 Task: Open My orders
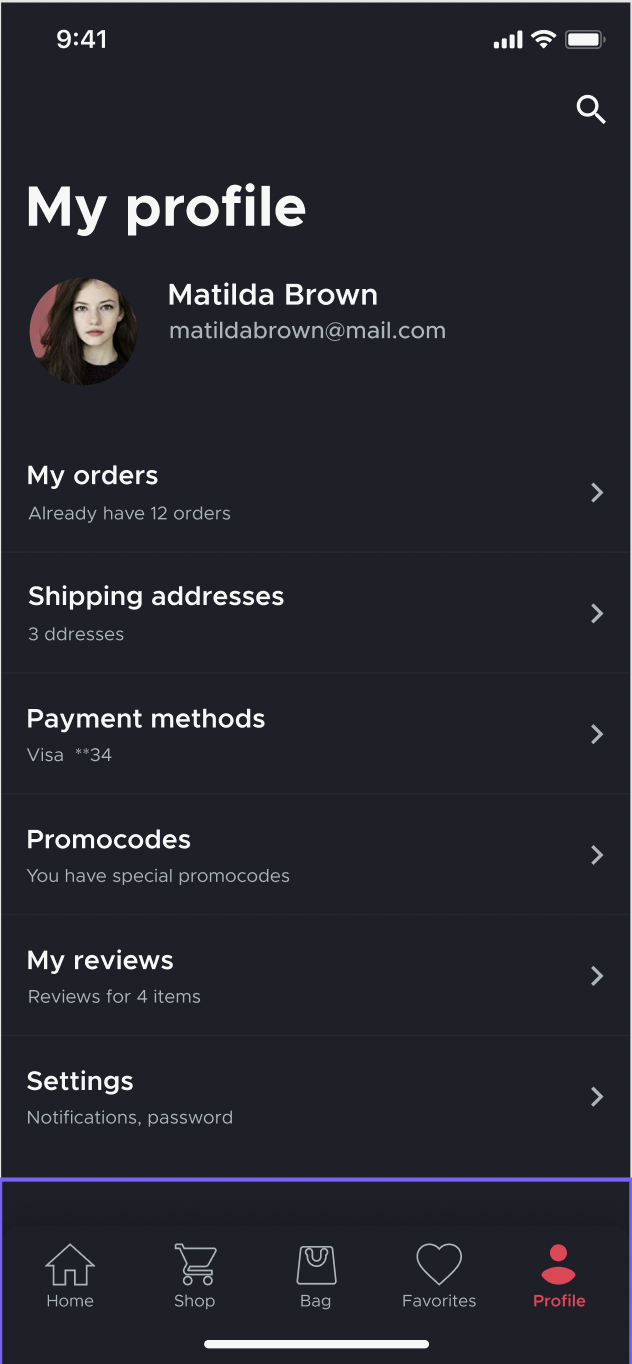[x=316, y=492]
